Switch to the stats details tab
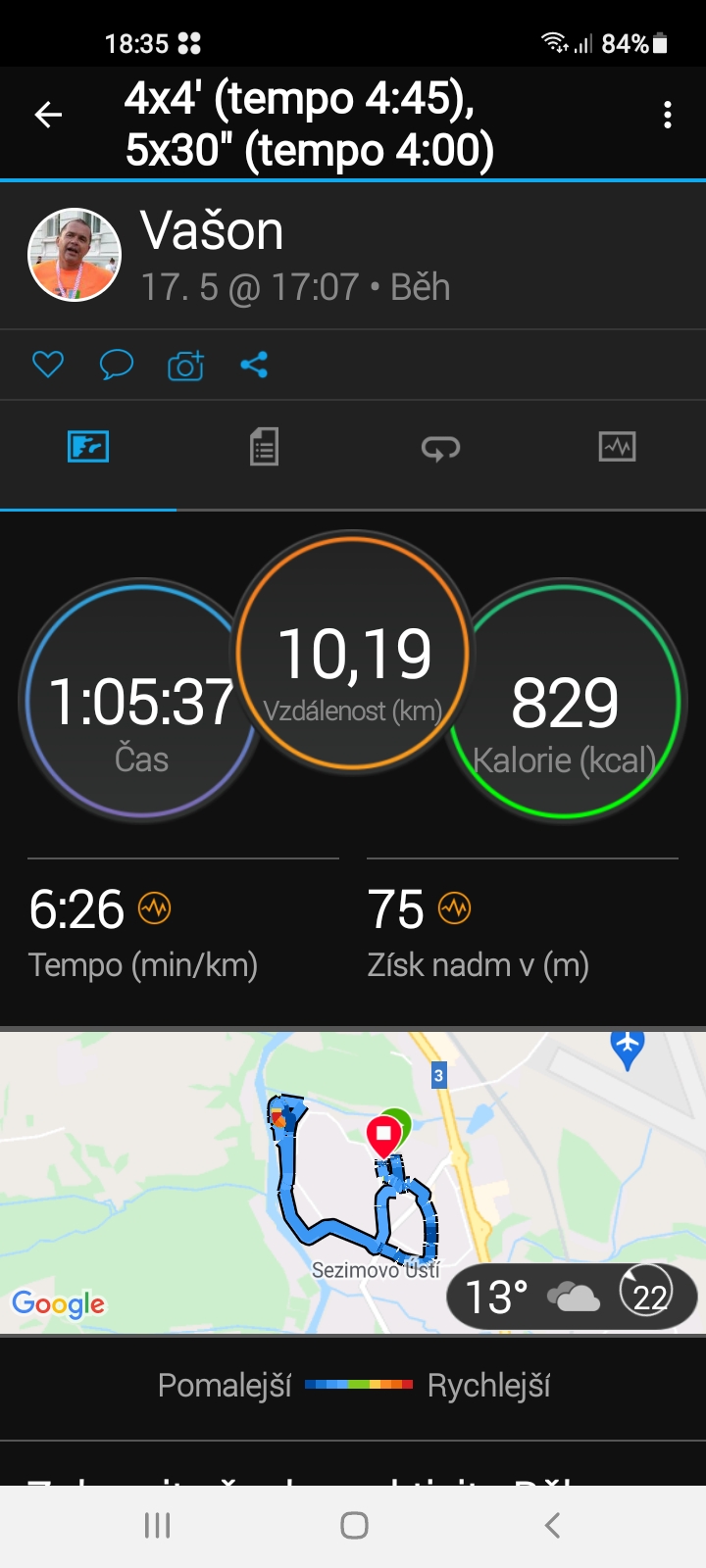706x1568 pixels. tap(264, 447)
